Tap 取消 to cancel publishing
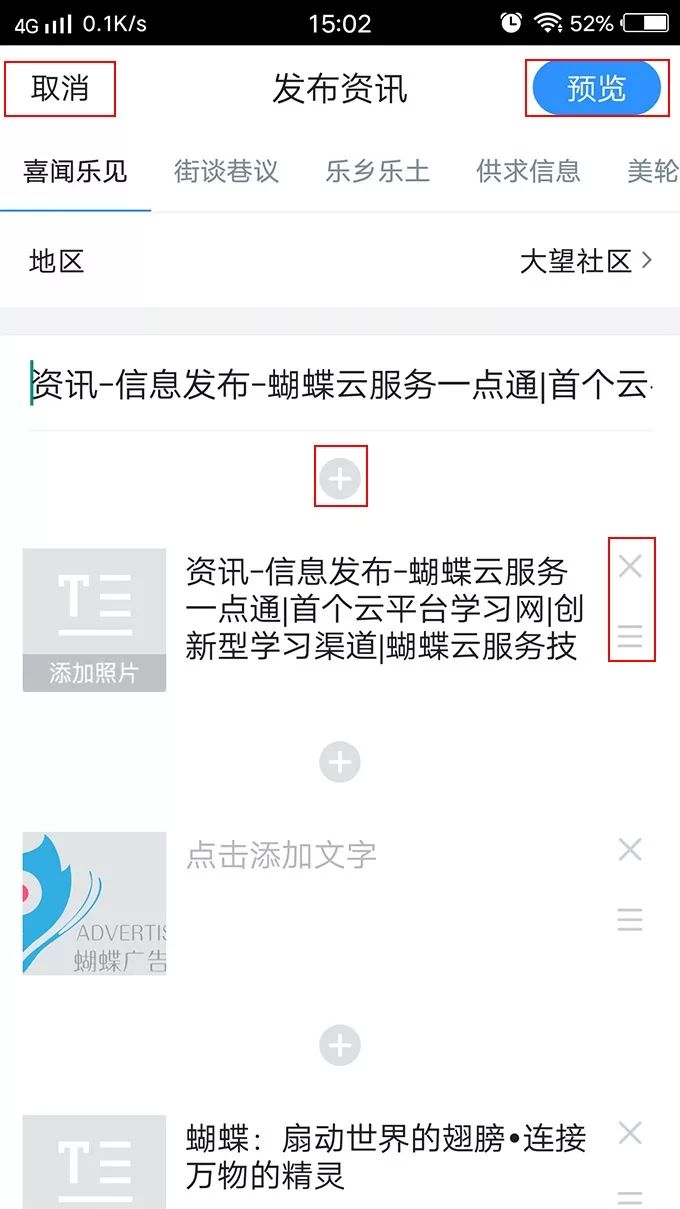 click(60, 89)
